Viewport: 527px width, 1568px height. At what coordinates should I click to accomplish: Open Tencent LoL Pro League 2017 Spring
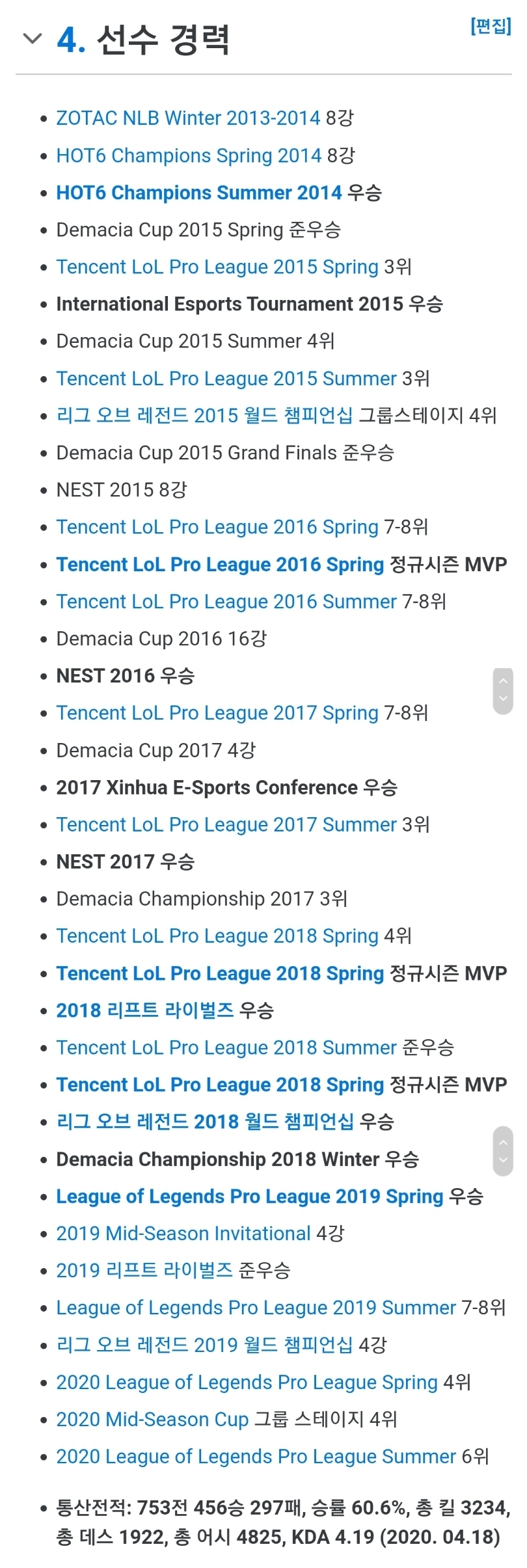point(217,713)
